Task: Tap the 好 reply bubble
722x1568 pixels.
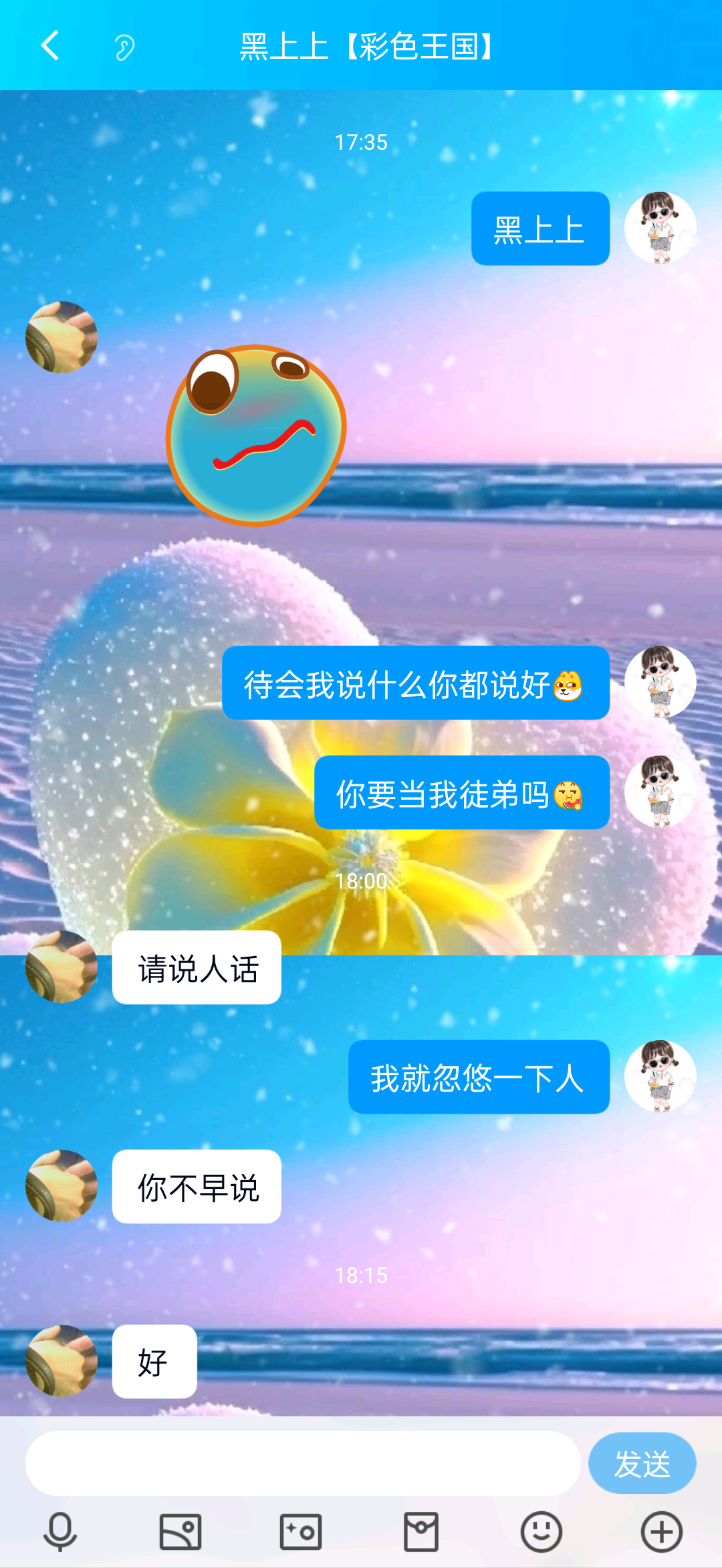Action: [x=154, y=1362]
